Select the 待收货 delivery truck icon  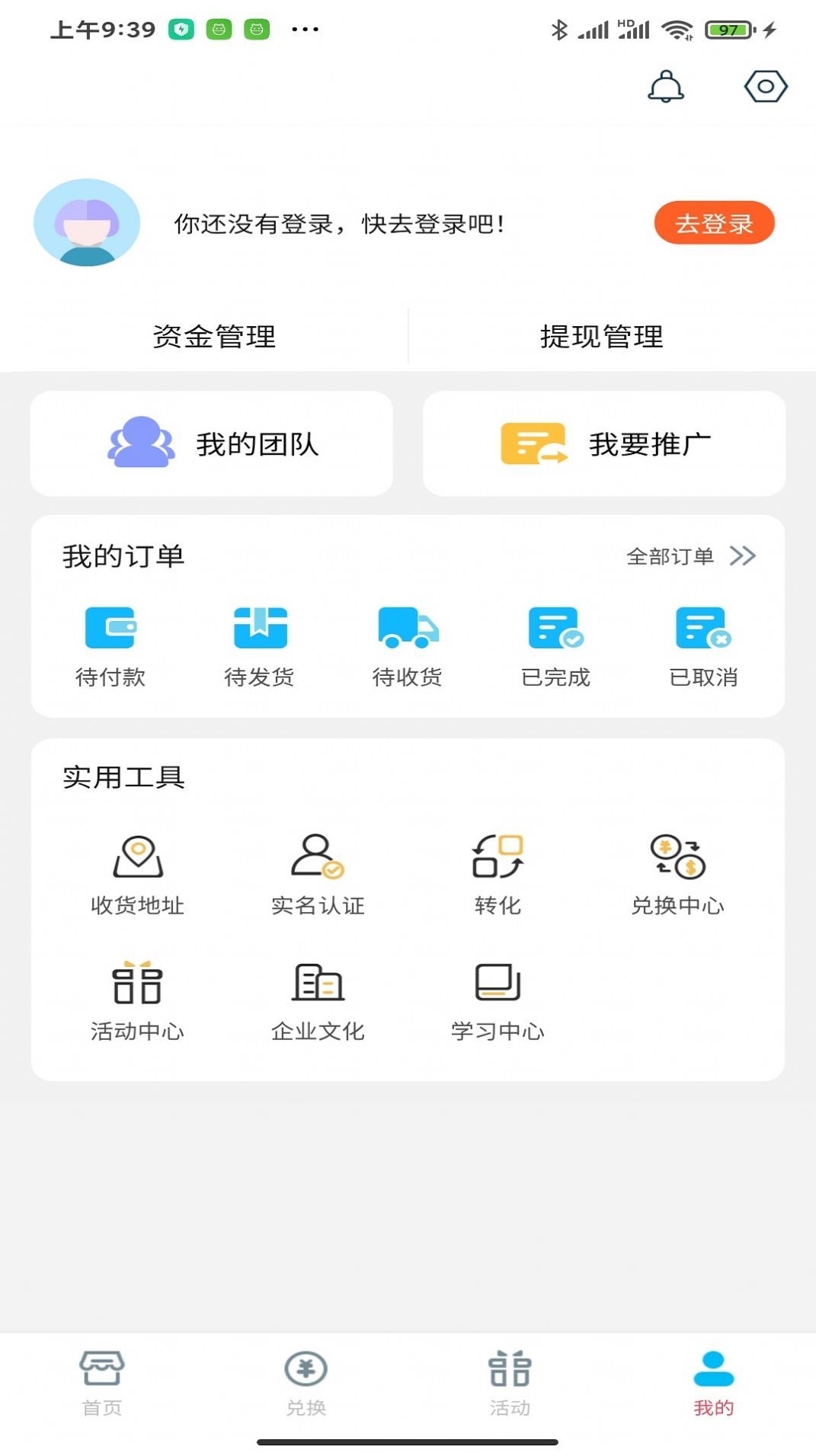[408, 628]
